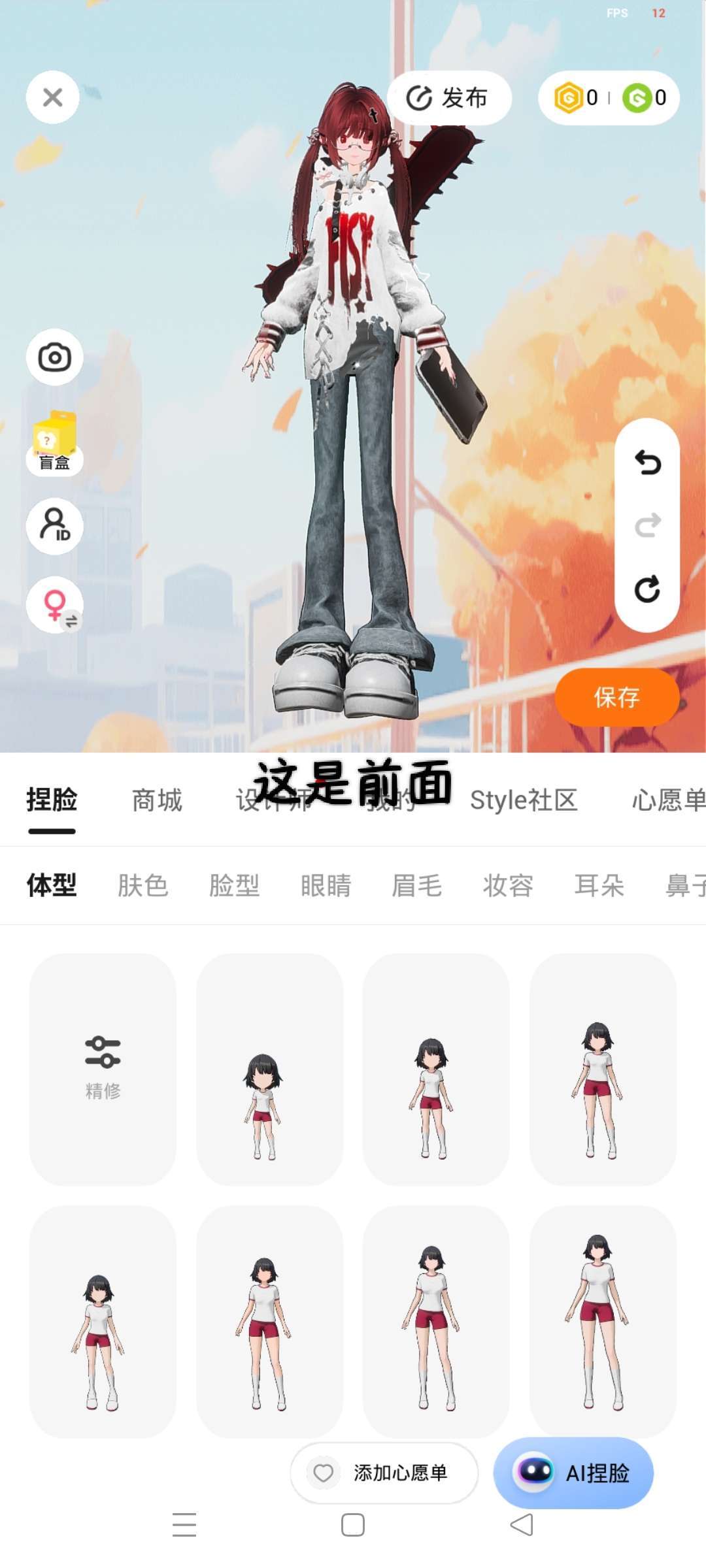The height and width of the screenshot is (1568, 706).
Task: Open the 盲盒 blind box
Action: (x=55, y=443)
